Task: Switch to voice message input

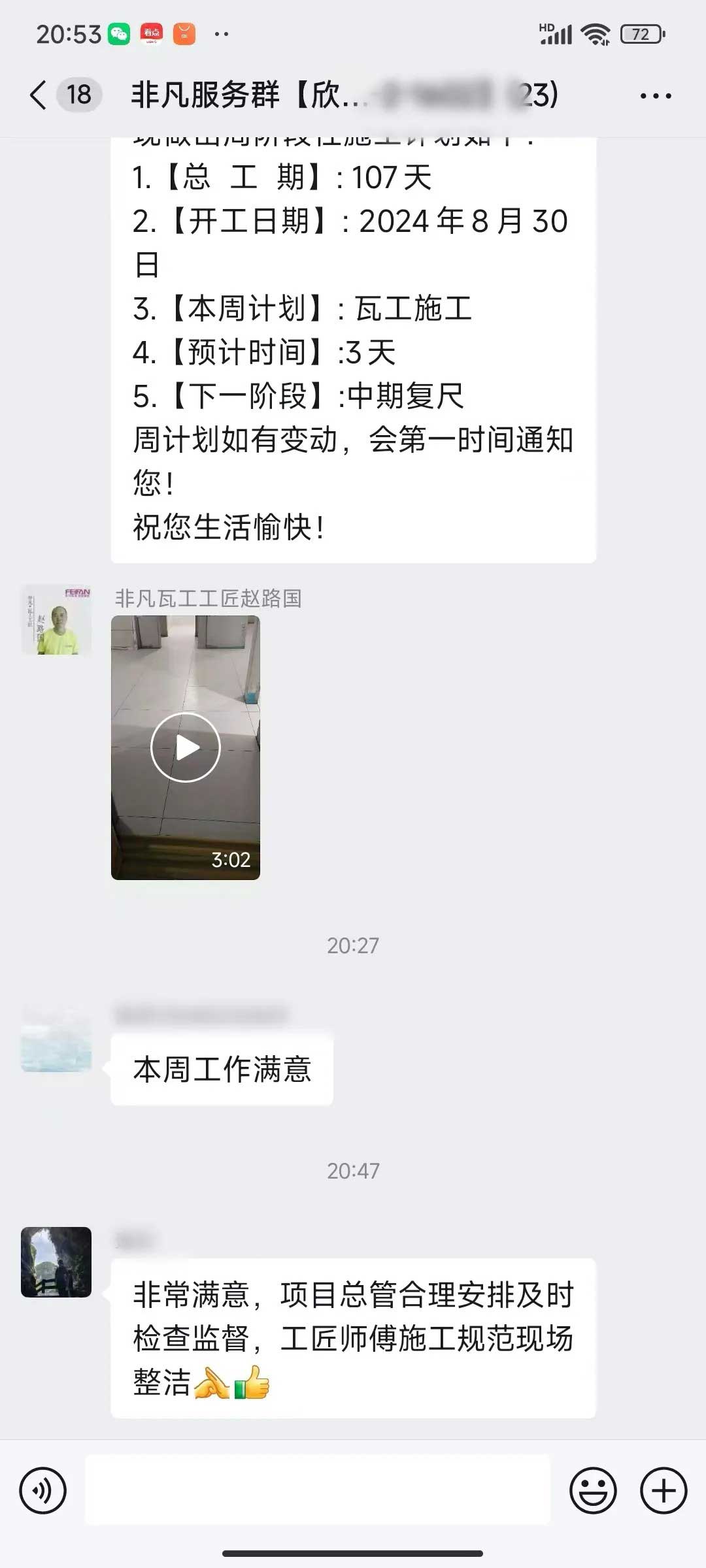Action: [x=43, y=1491]
